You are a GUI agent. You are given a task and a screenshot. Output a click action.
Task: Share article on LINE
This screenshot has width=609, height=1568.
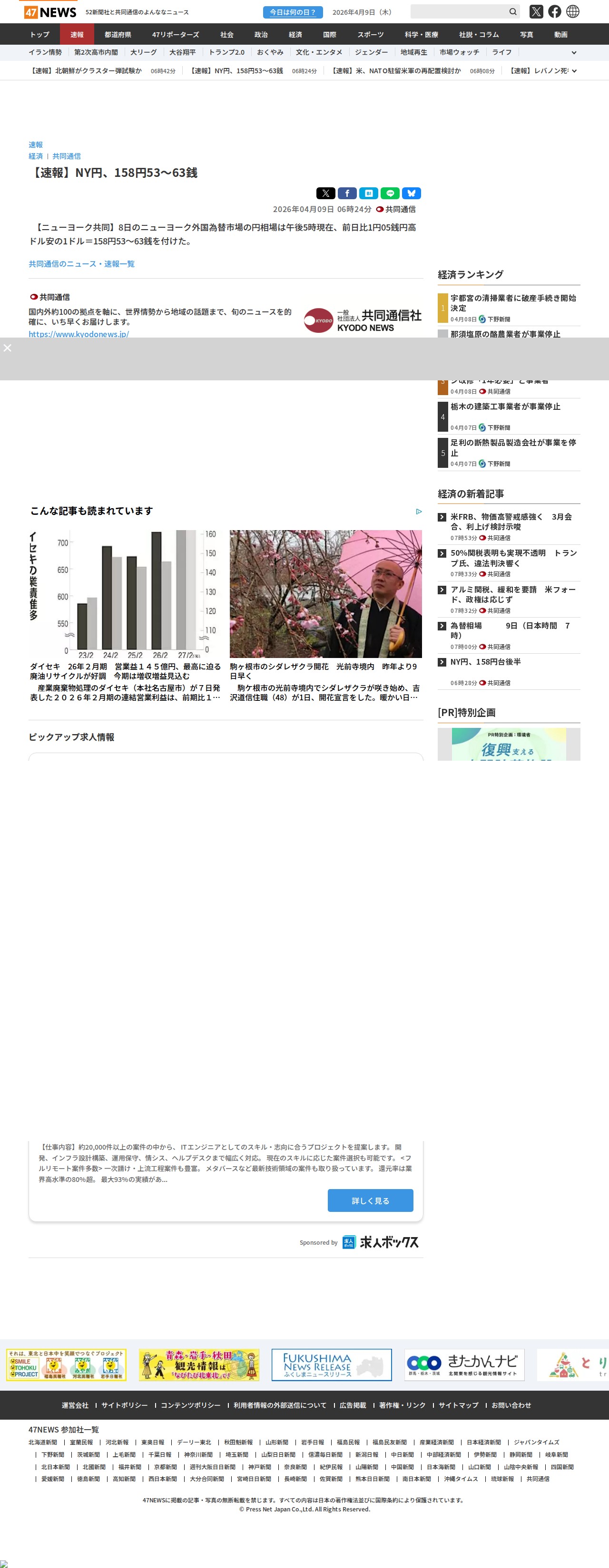click(x=390, y=193)
